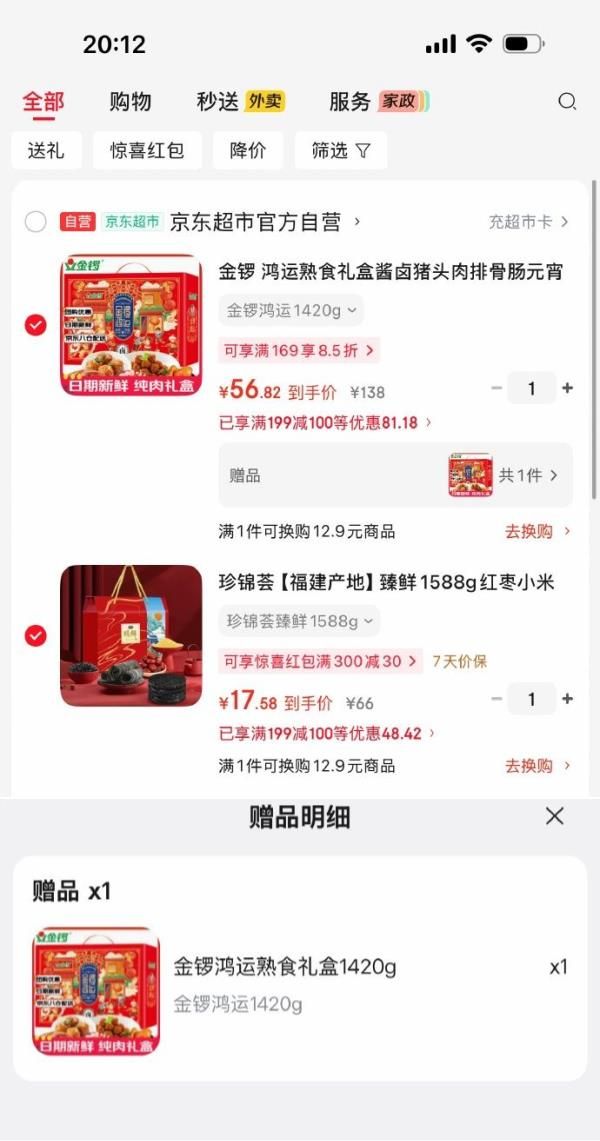The width and height of the screenshot is (600, 1141).
Task: Select the 送礼 filter chip
Action: click(x=46, y=151)
